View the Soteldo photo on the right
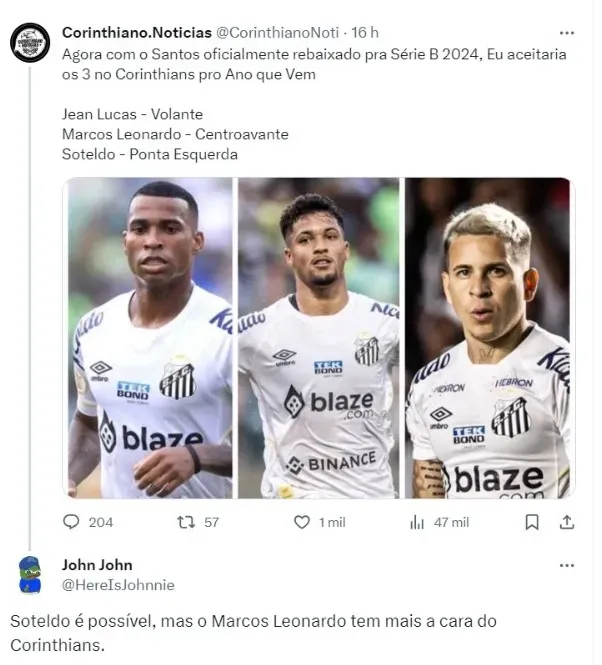The width and height of the screenshot is (602, 665). (489, 338)
